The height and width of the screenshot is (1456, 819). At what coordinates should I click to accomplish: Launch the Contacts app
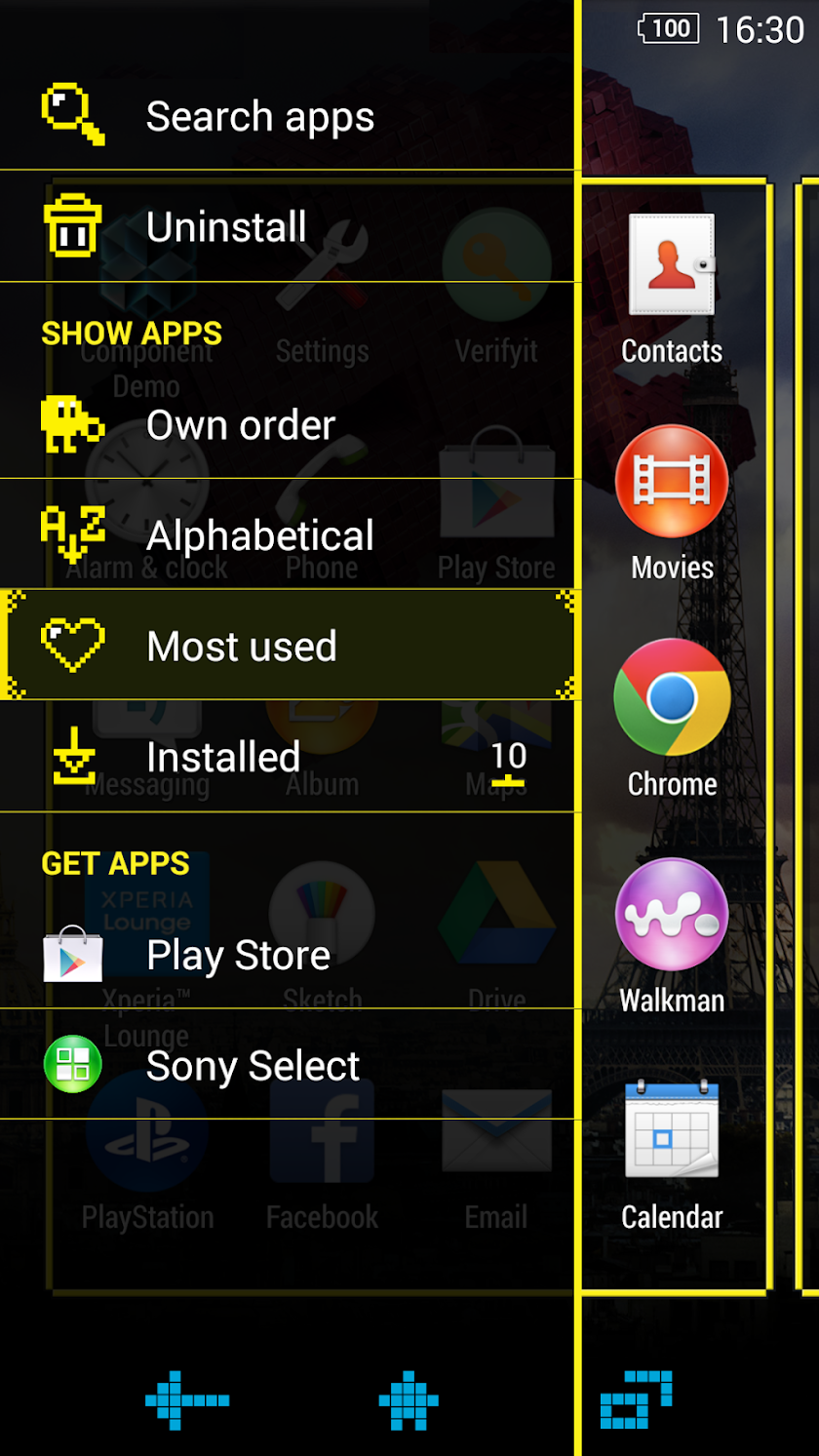tap(672, 290)
